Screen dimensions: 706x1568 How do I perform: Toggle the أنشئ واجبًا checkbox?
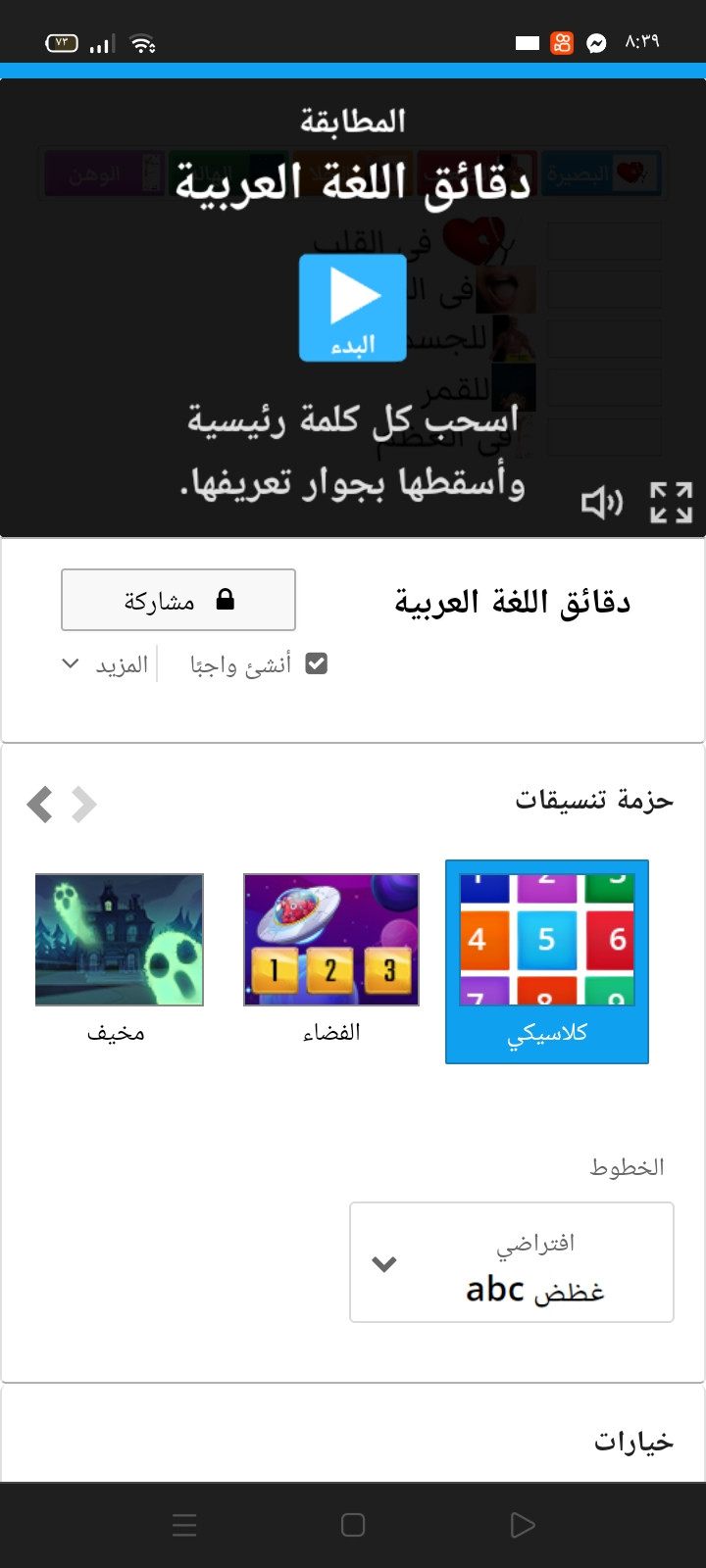tap(316, 664)
